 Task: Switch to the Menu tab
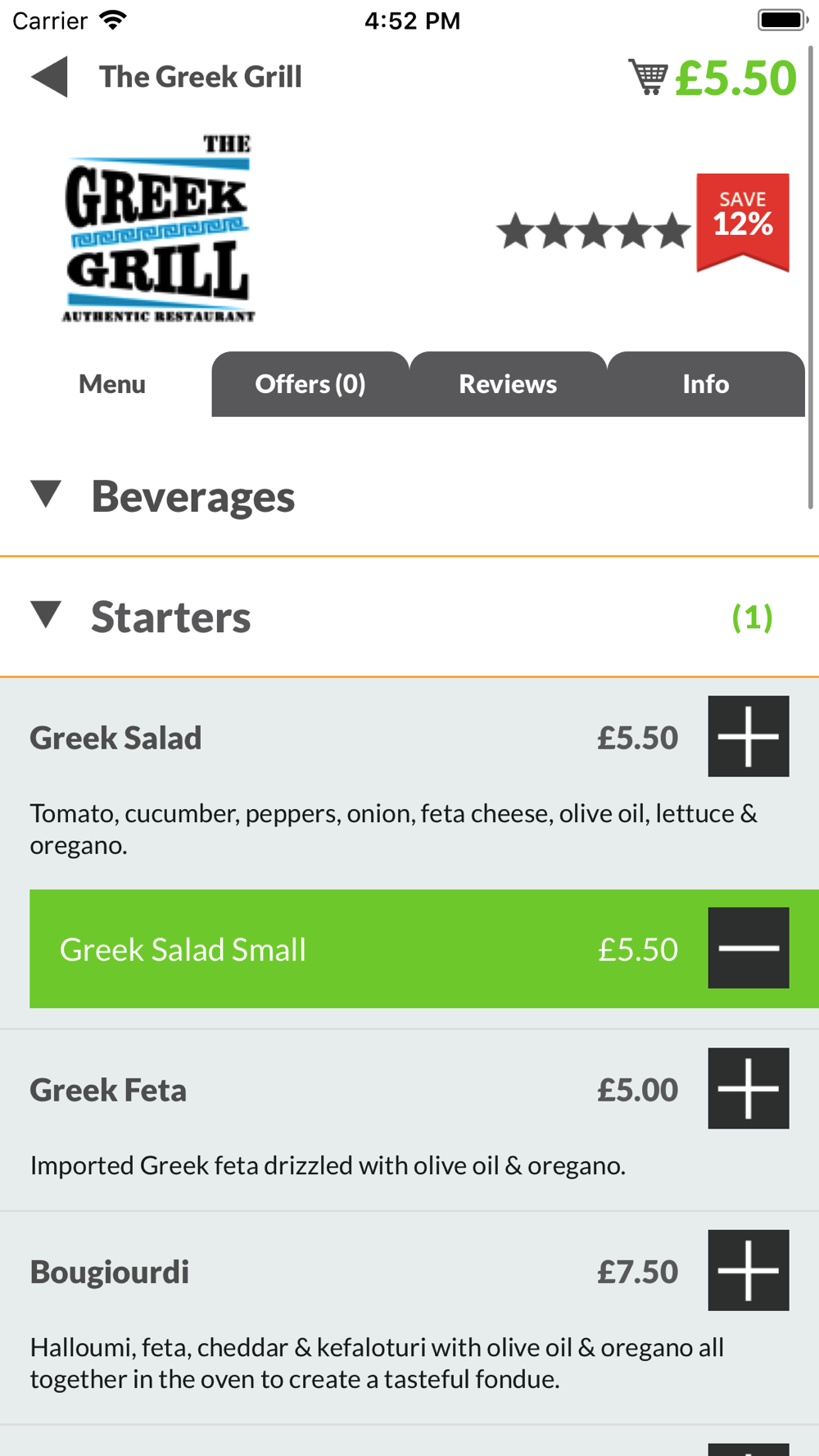(x=112, y=384)
